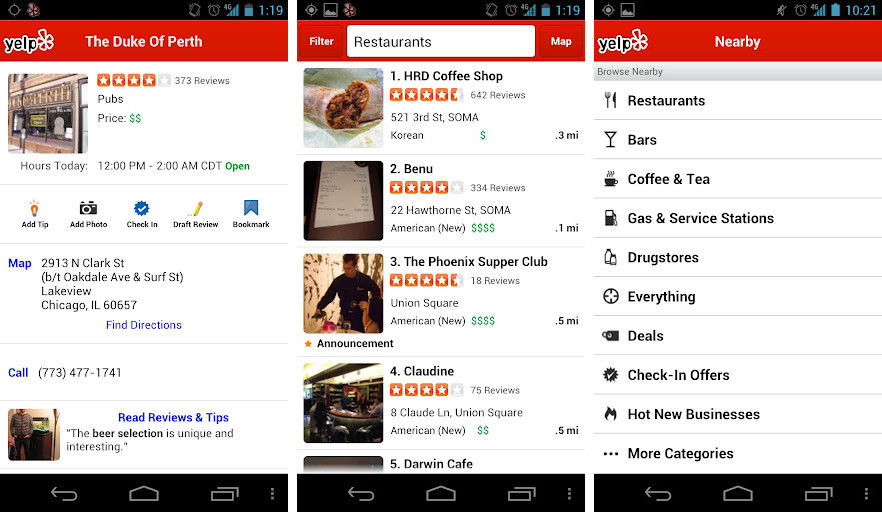Open the Benu restaurant result
The image size is (882, 512).
click(441, 201)
